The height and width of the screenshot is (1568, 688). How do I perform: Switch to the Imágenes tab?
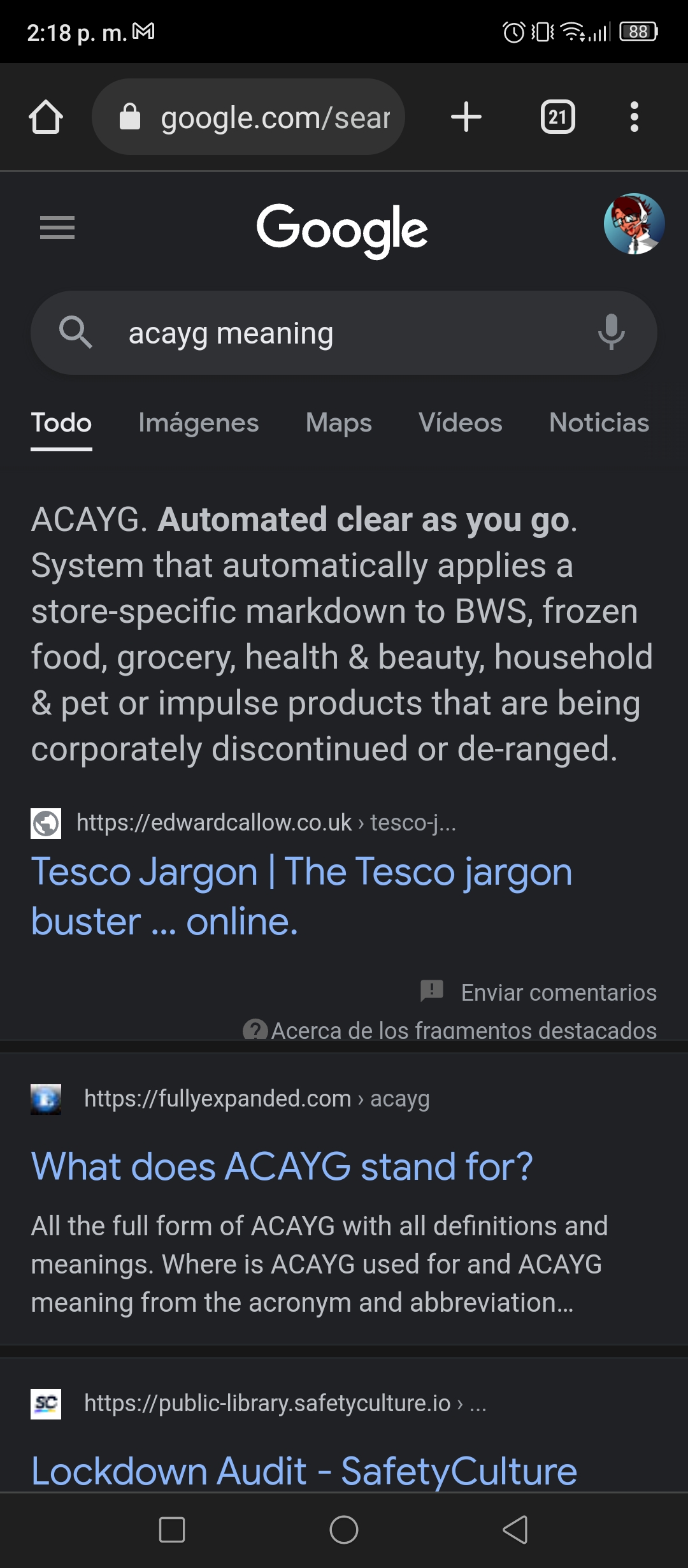[199, 423]
